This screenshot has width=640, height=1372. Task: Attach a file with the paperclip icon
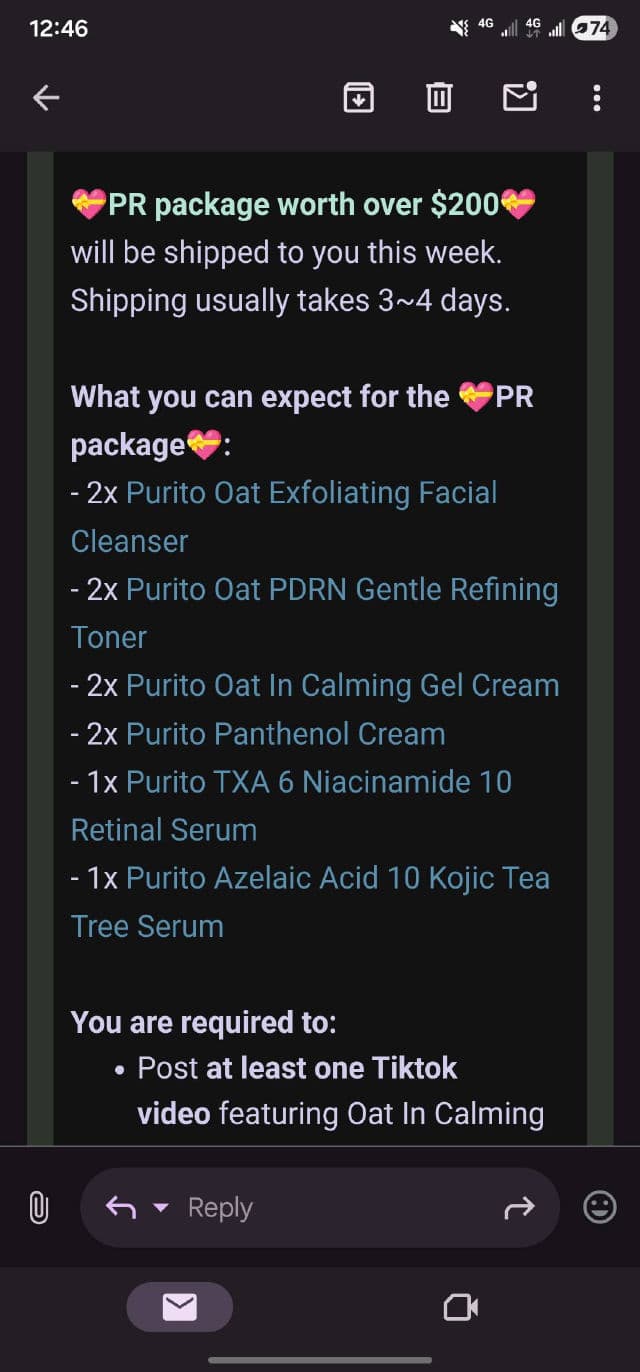tap(38, 1207)
